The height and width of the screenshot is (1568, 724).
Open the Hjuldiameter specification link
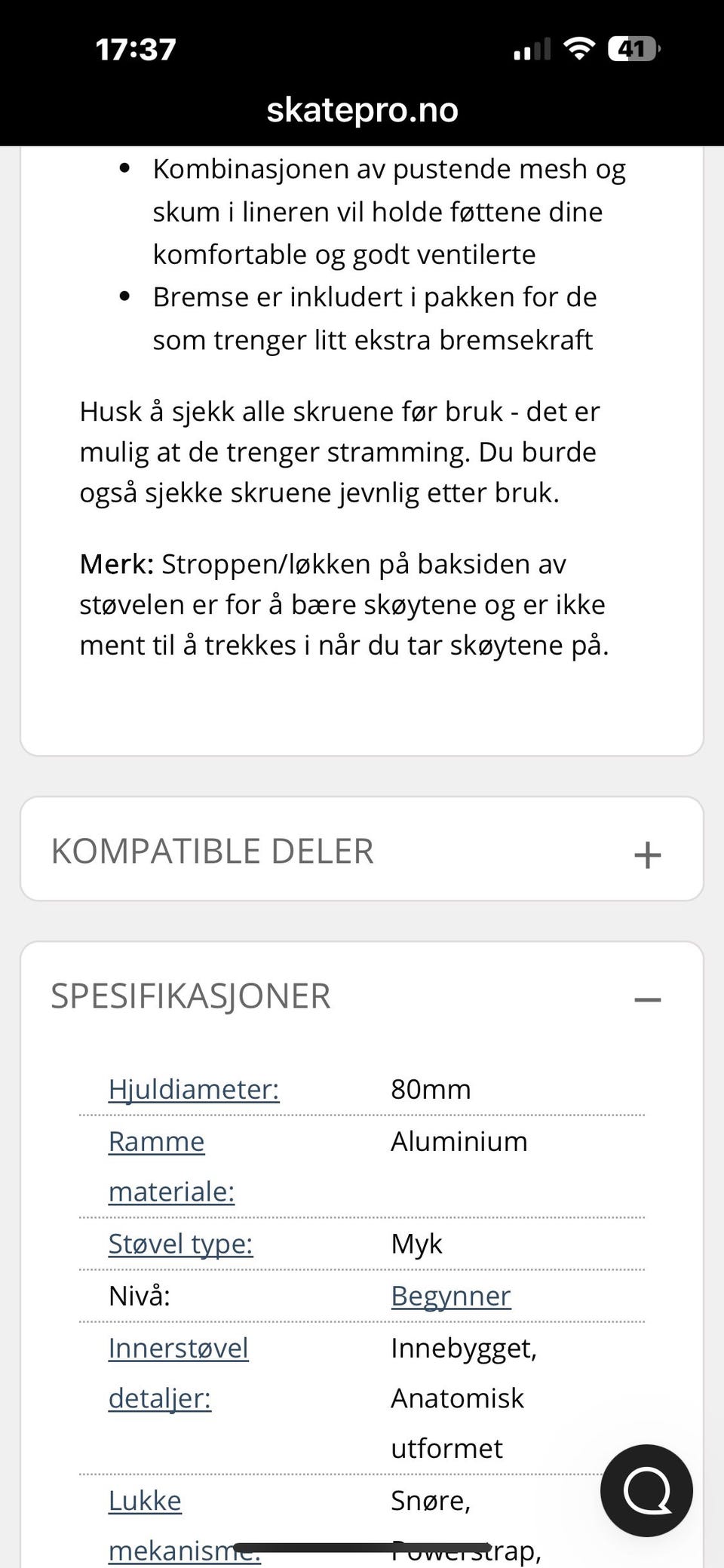click(x=195, y=1089)
